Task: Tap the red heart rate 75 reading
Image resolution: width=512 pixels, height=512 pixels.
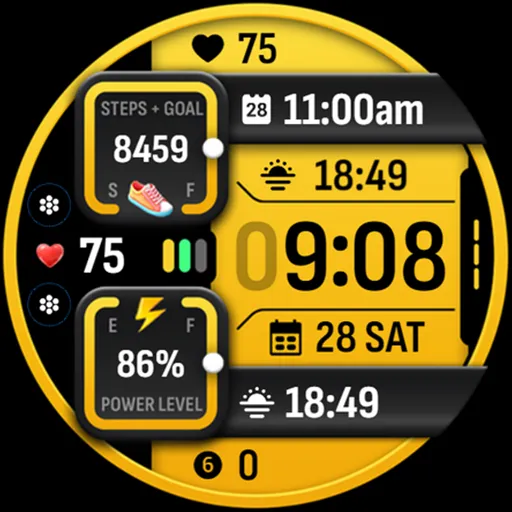Action: coord(81,255)
